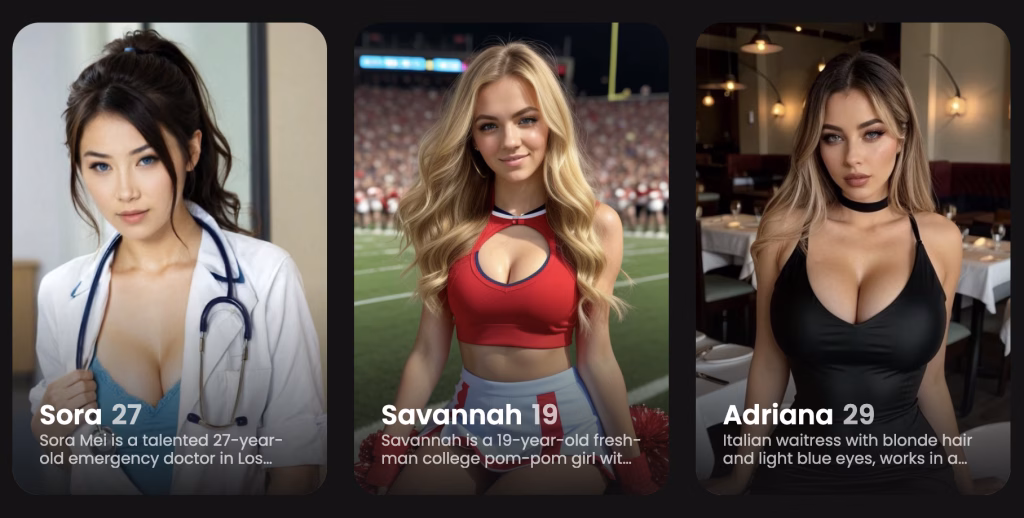Viewport: 1024px width, 518px height.
Task: Select the Savannah character card
Action: click(511, 258)
